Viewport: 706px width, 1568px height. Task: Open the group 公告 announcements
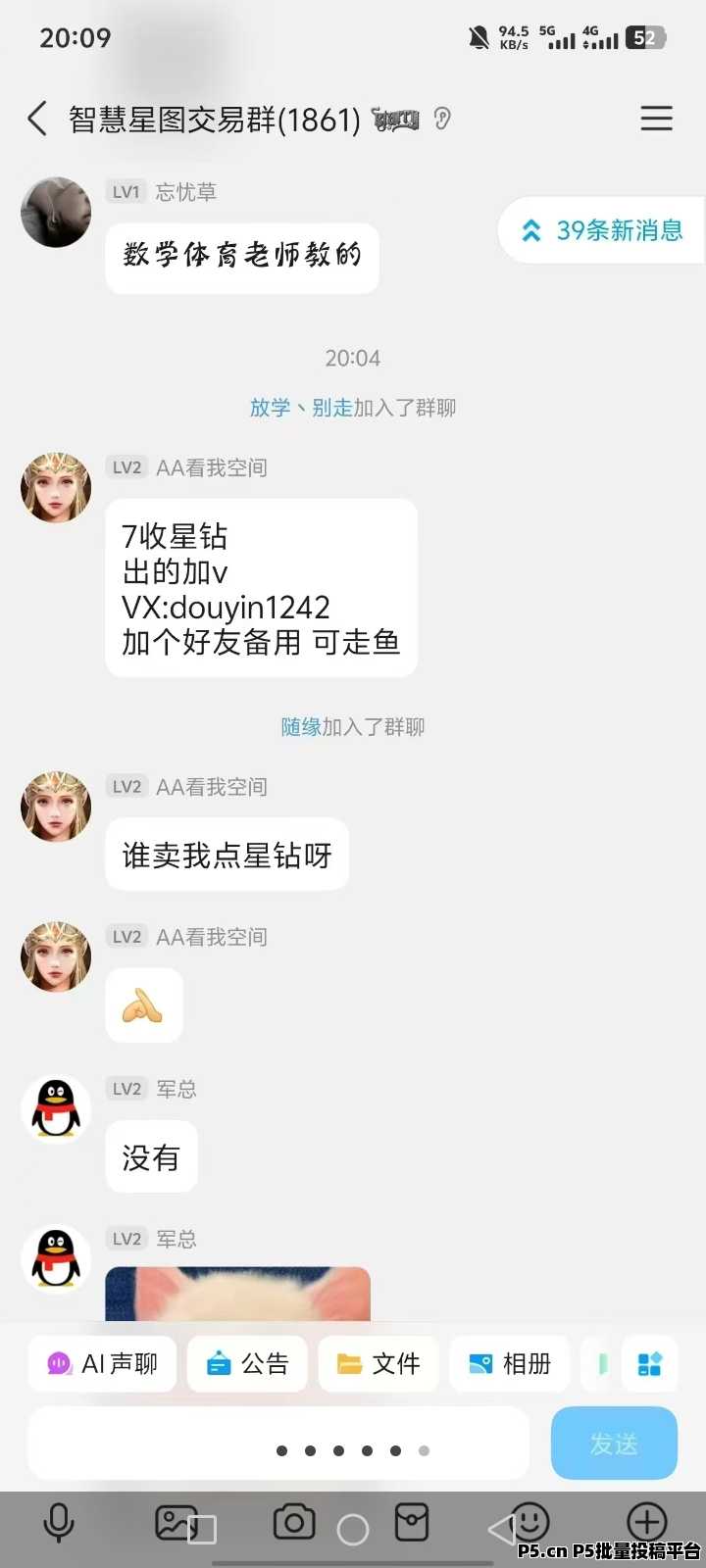click(247, 1363)
